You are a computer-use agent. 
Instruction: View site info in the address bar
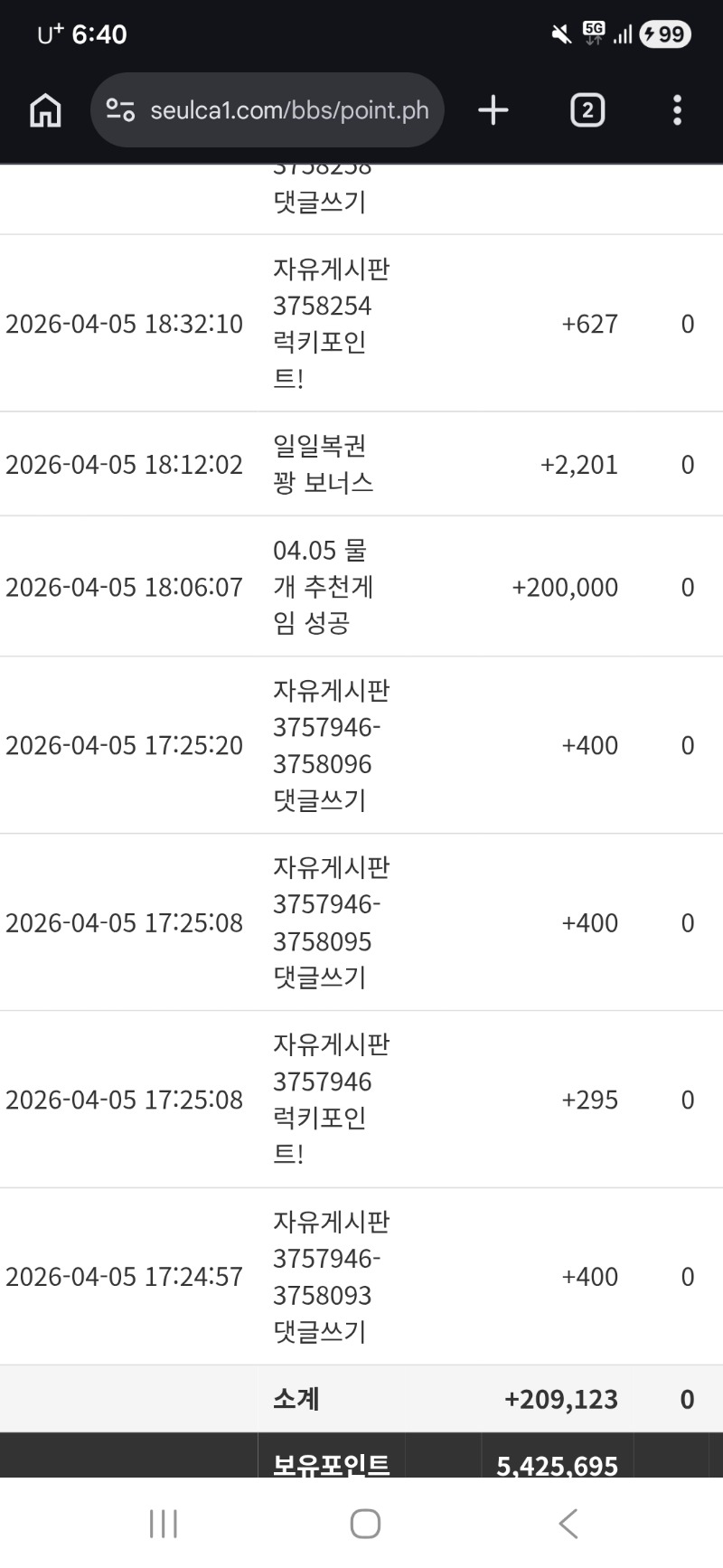(x=120, y=110)
